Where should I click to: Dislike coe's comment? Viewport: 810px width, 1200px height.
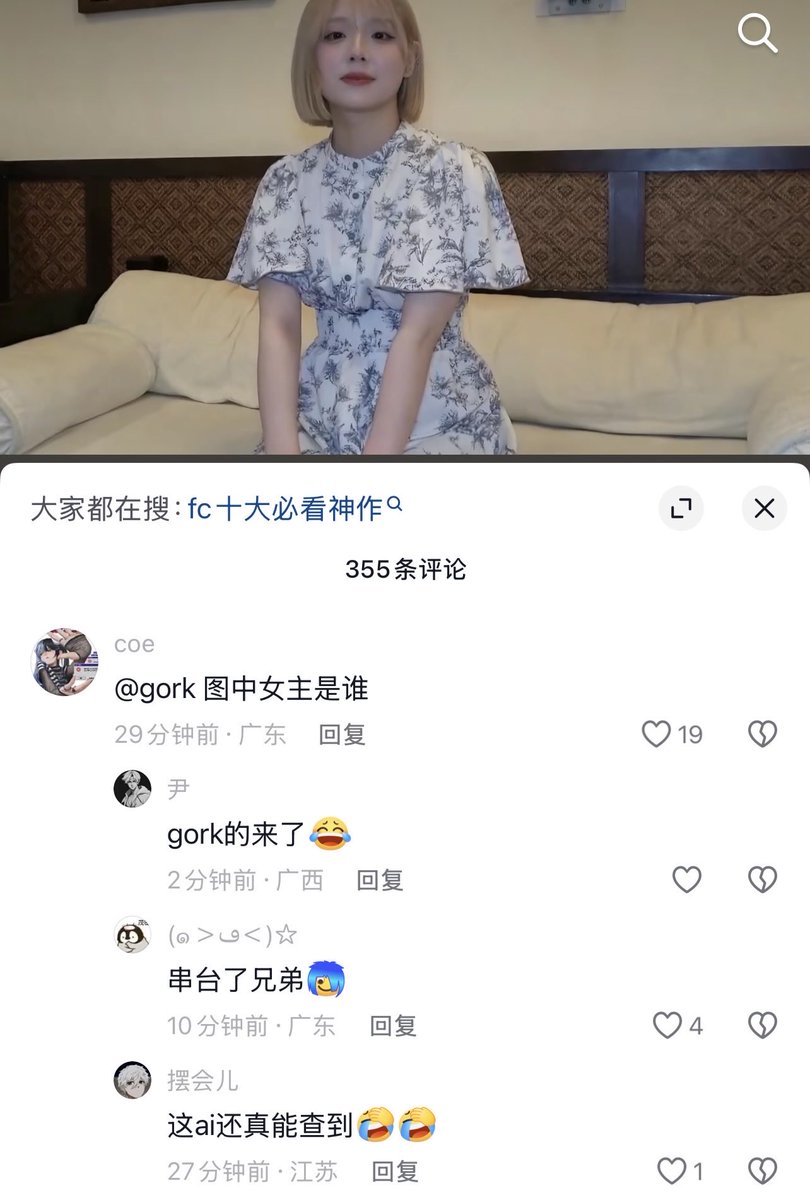[763, 735]
